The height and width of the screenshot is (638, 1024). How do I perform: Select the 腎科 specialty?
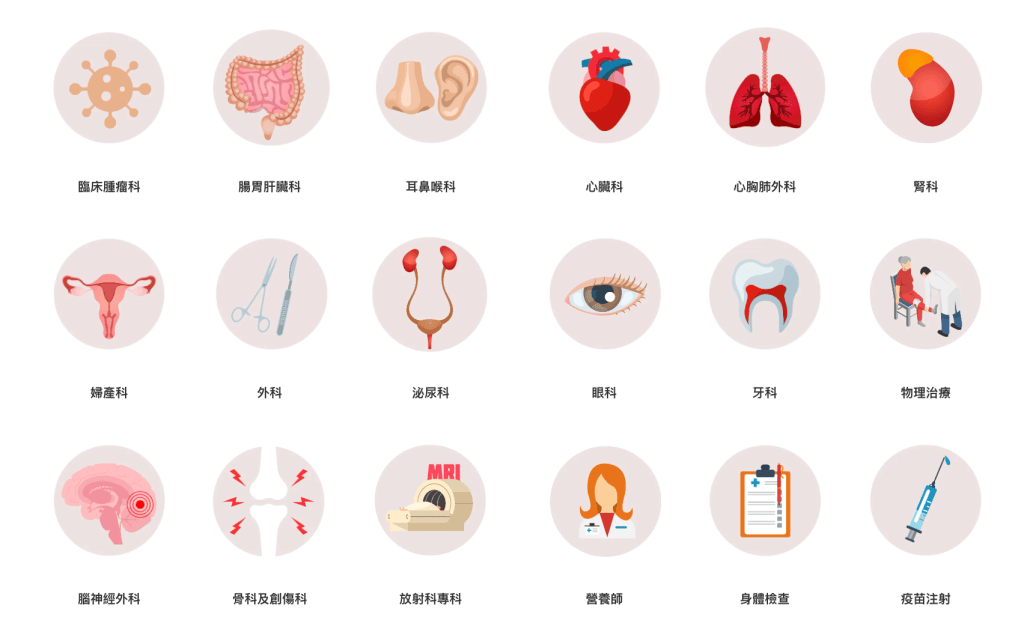[925, 88]
